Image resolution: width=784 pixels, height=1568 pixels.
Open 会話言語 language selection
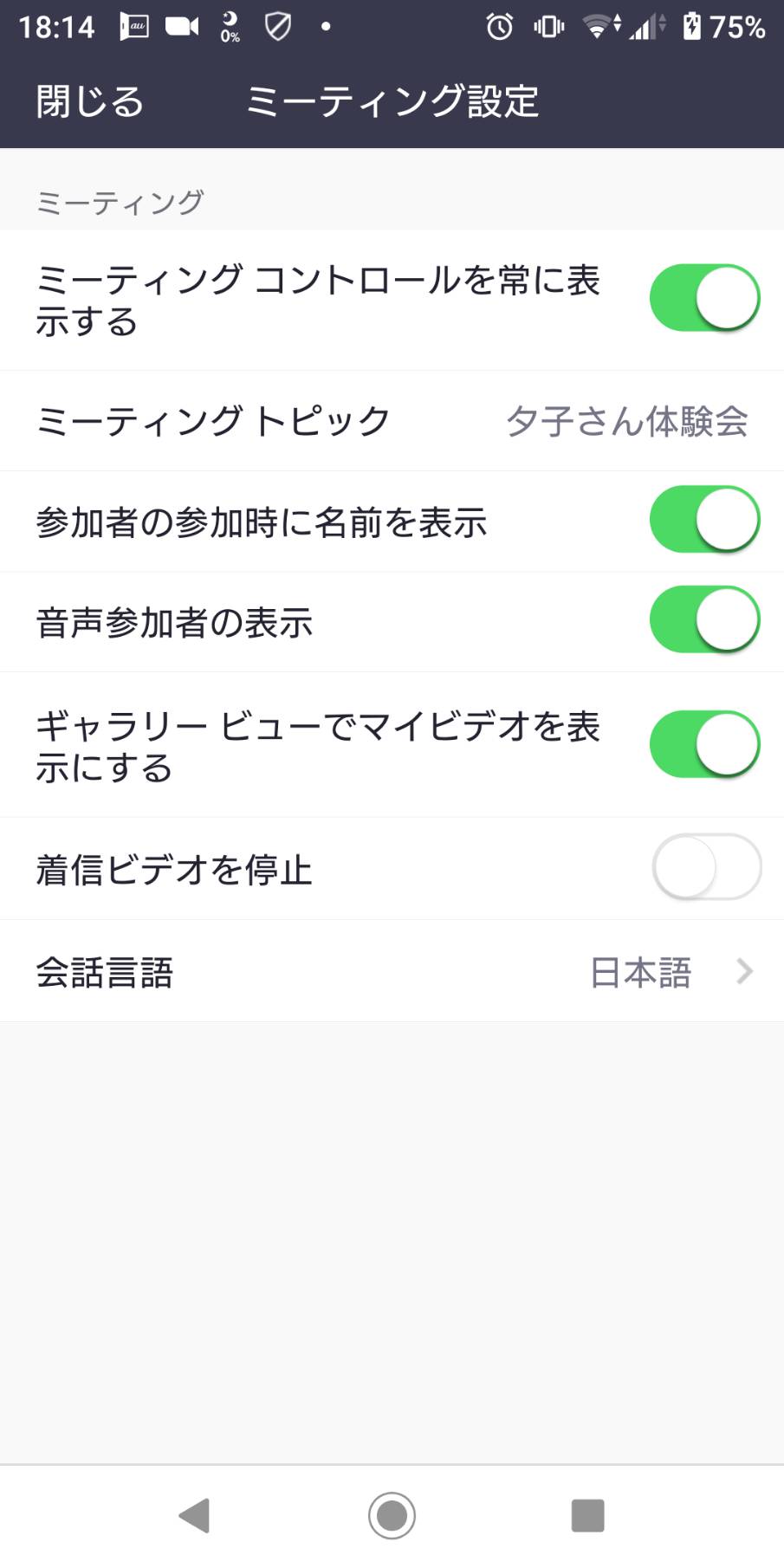pyautogui.click(x=392, y=972)
